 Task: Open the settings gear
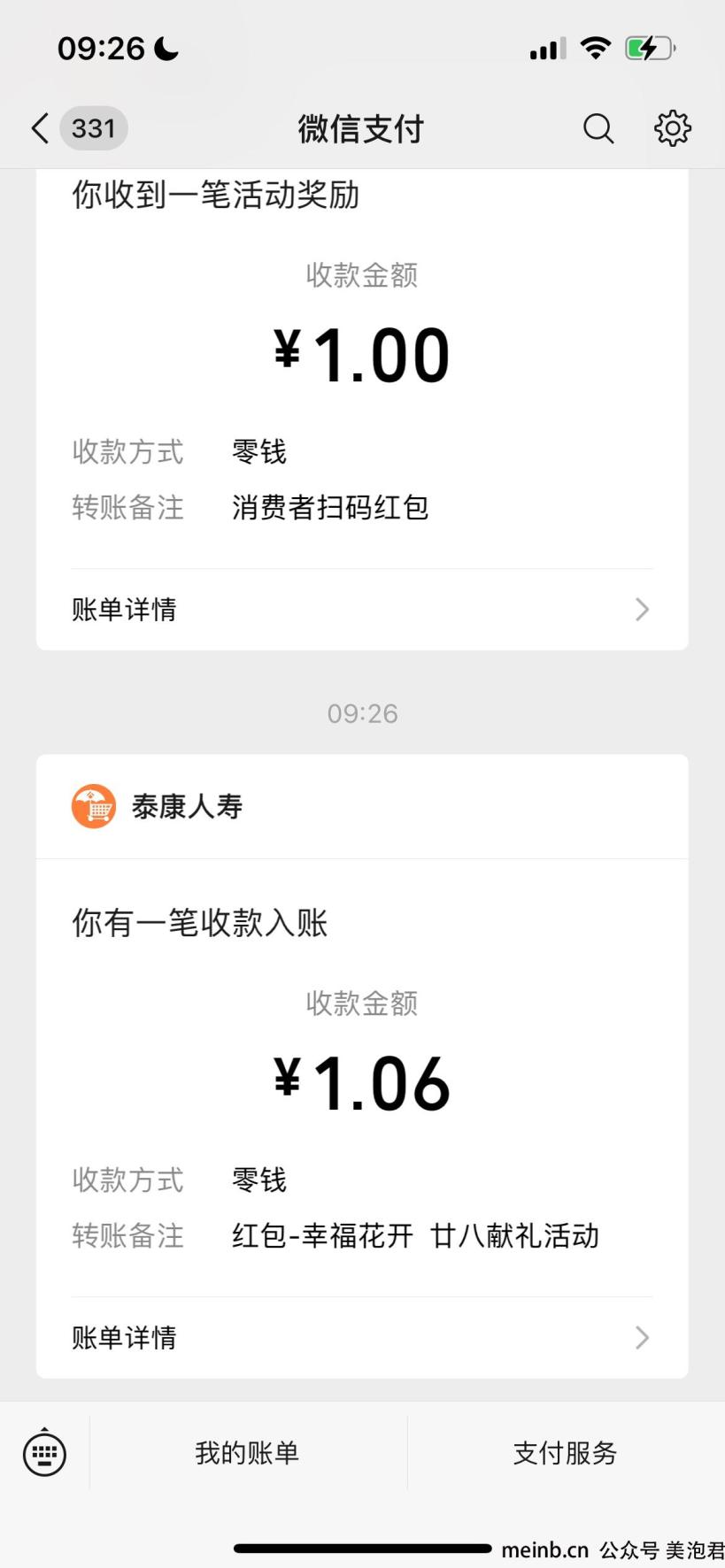point(673,128)
